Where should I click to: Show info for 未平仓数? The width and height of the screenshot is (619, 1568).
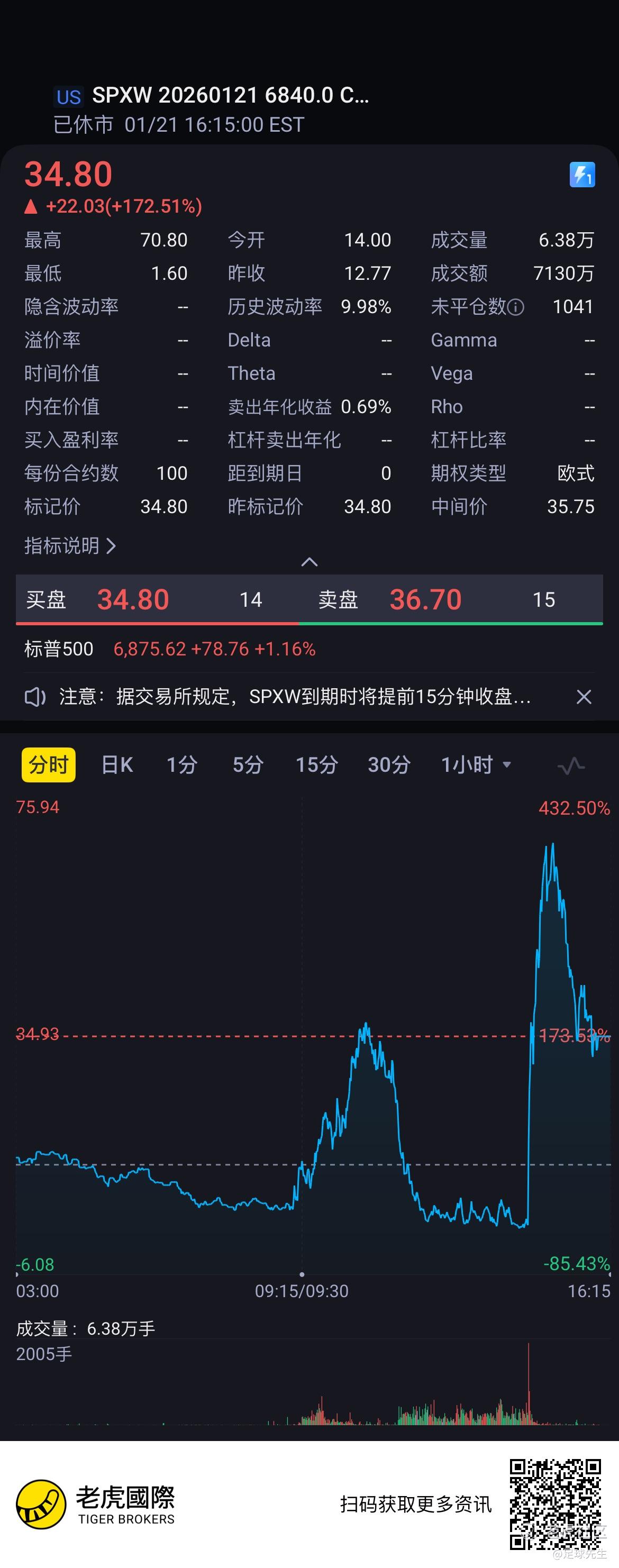(515, 307)
